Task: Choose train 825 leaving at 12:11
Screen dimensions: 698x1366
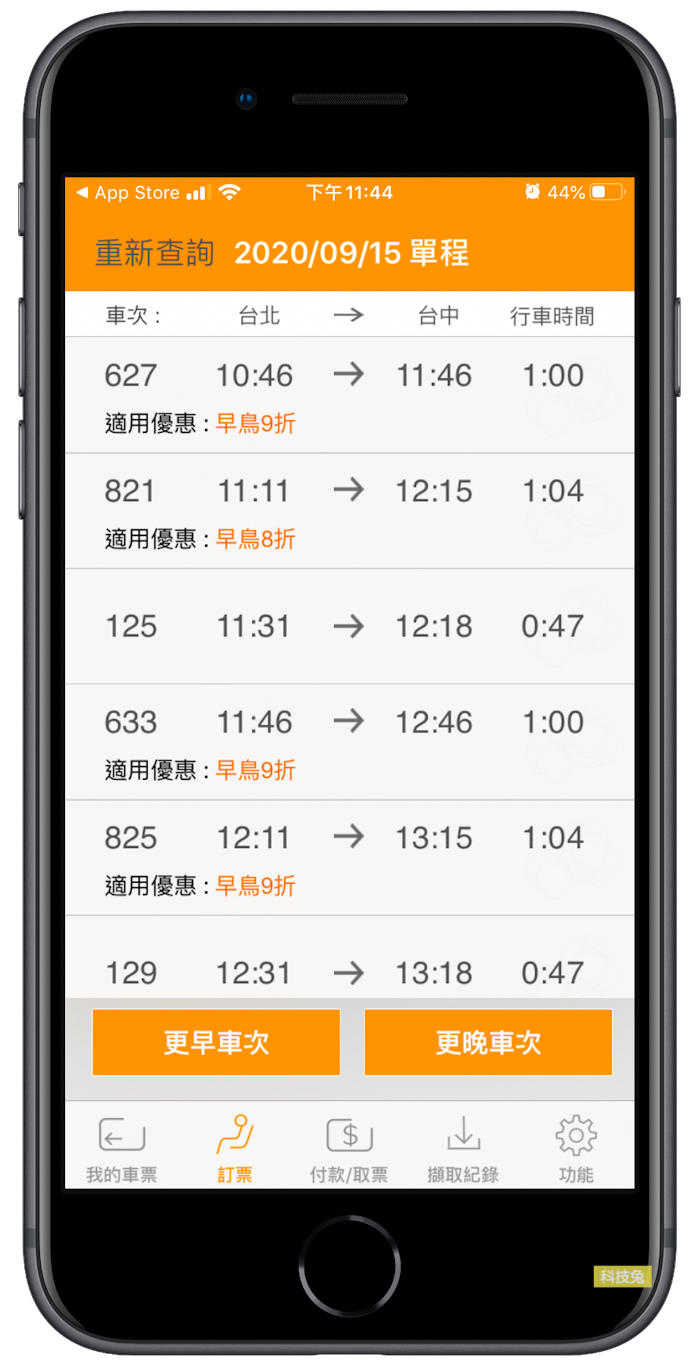Action: 349,858
